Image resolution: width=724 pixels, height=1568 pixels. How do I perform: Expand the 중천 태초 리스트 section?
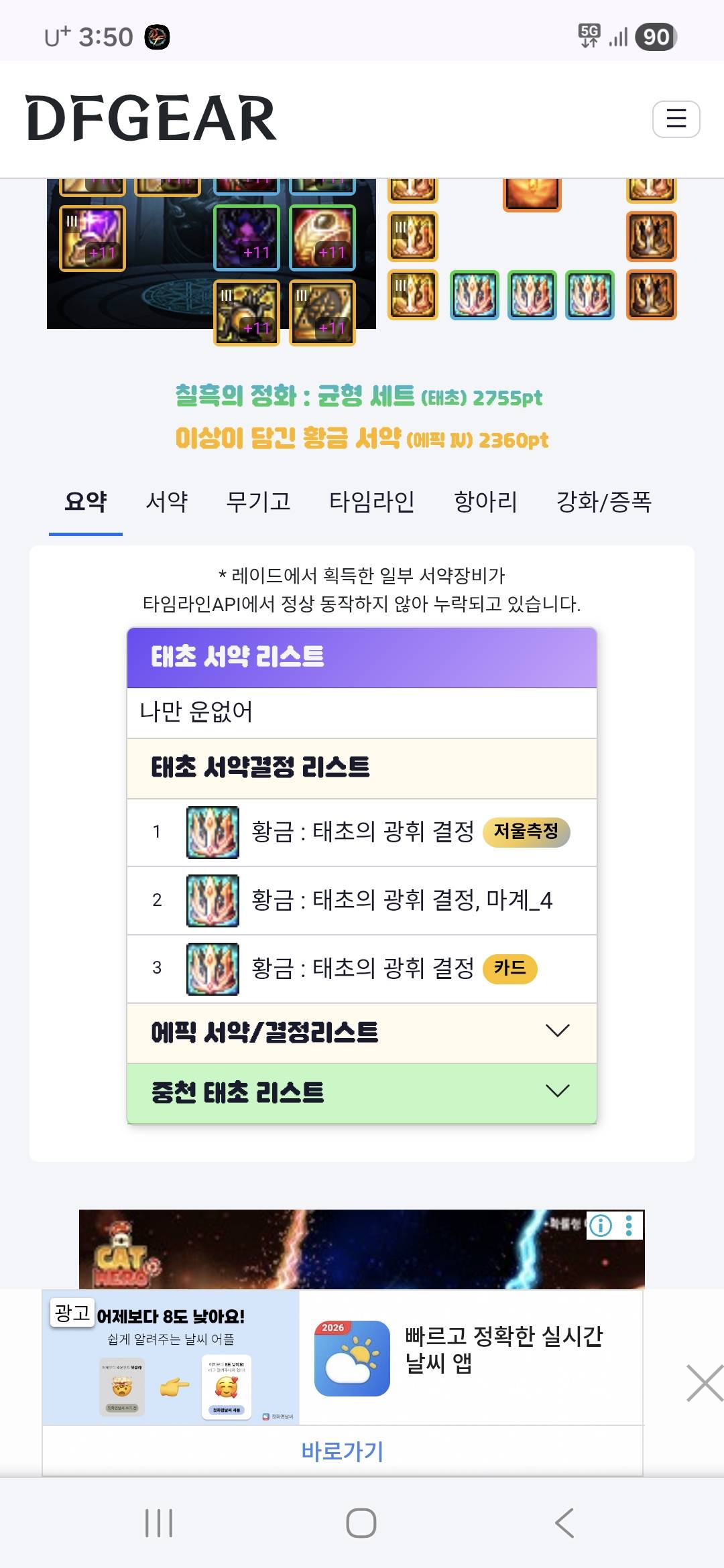pyautogui.click(x=362, y=1092)
